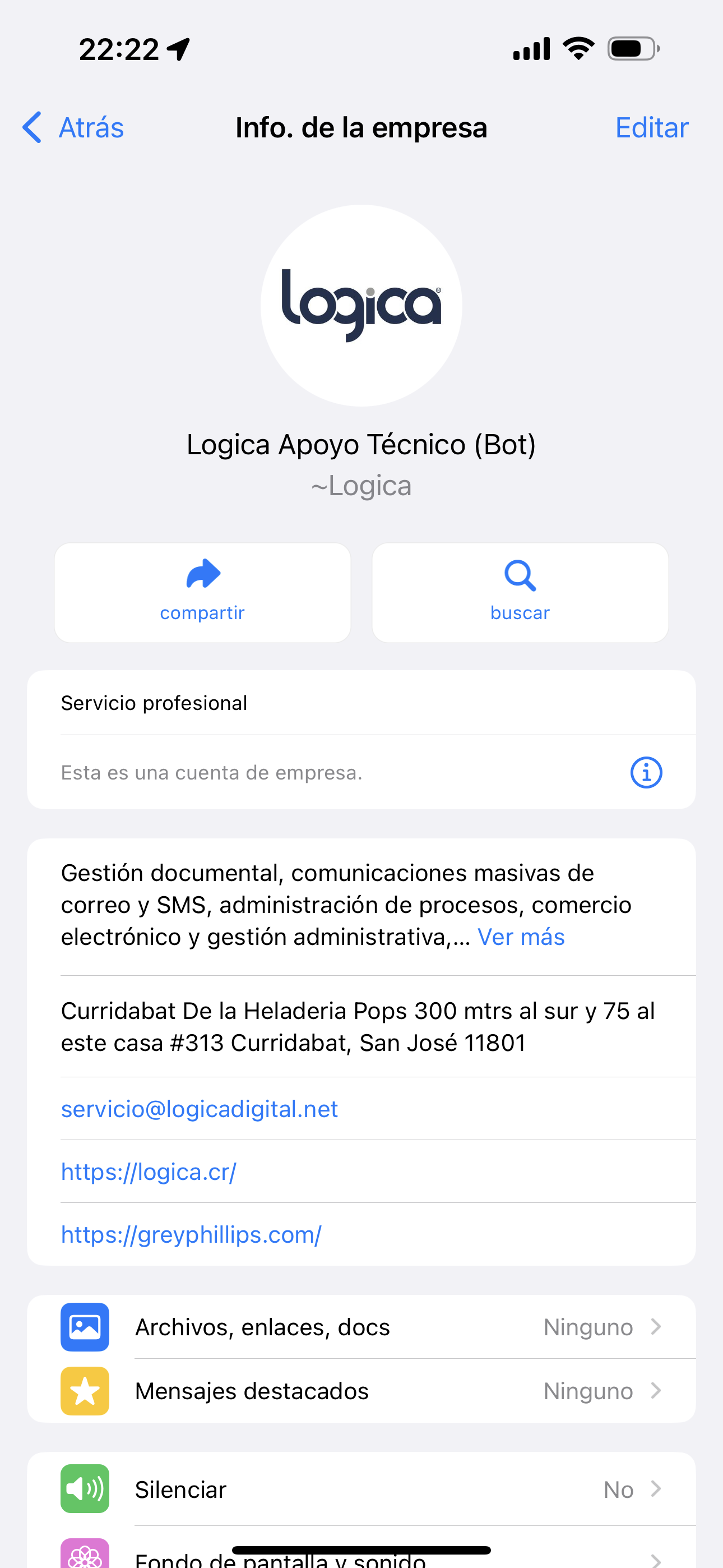Viewport: 723px width, 1568px height.
Task: Open Mensajes destacados
Action: [361, 1391]
